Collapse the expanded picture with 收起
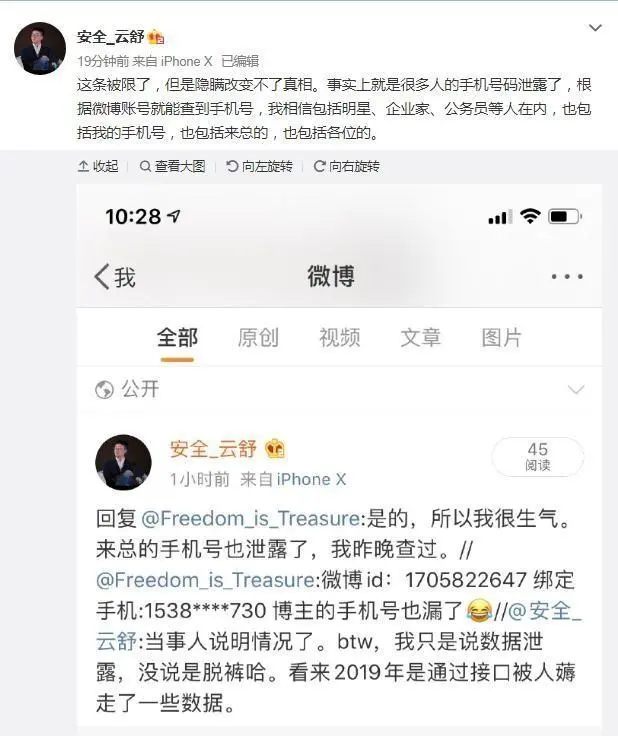This screenshot has height=736, width=618. pyautogui.click(x=98, y=166)
